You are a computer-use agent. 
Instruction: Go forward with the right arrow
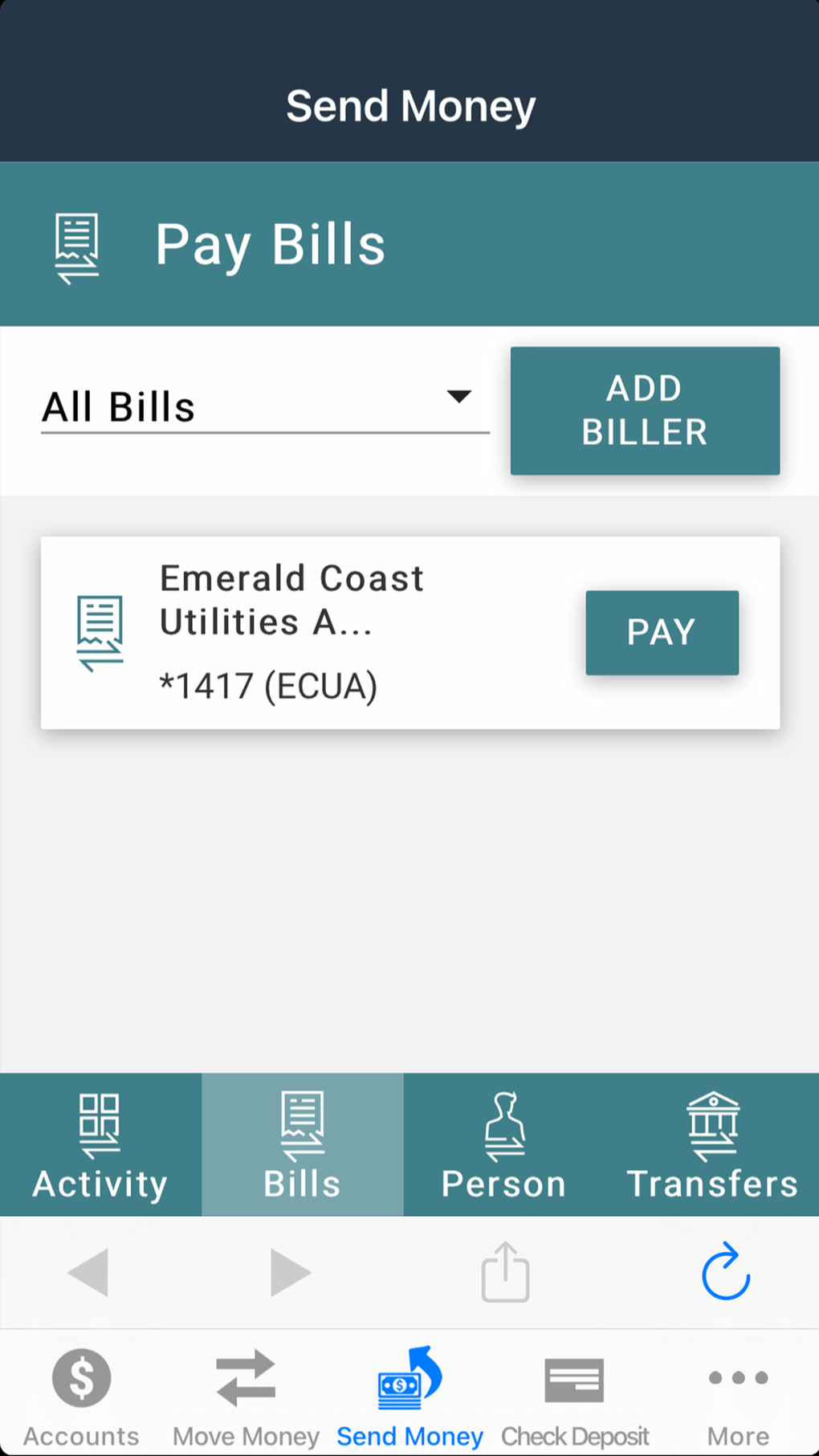[x=290, y=1272]
